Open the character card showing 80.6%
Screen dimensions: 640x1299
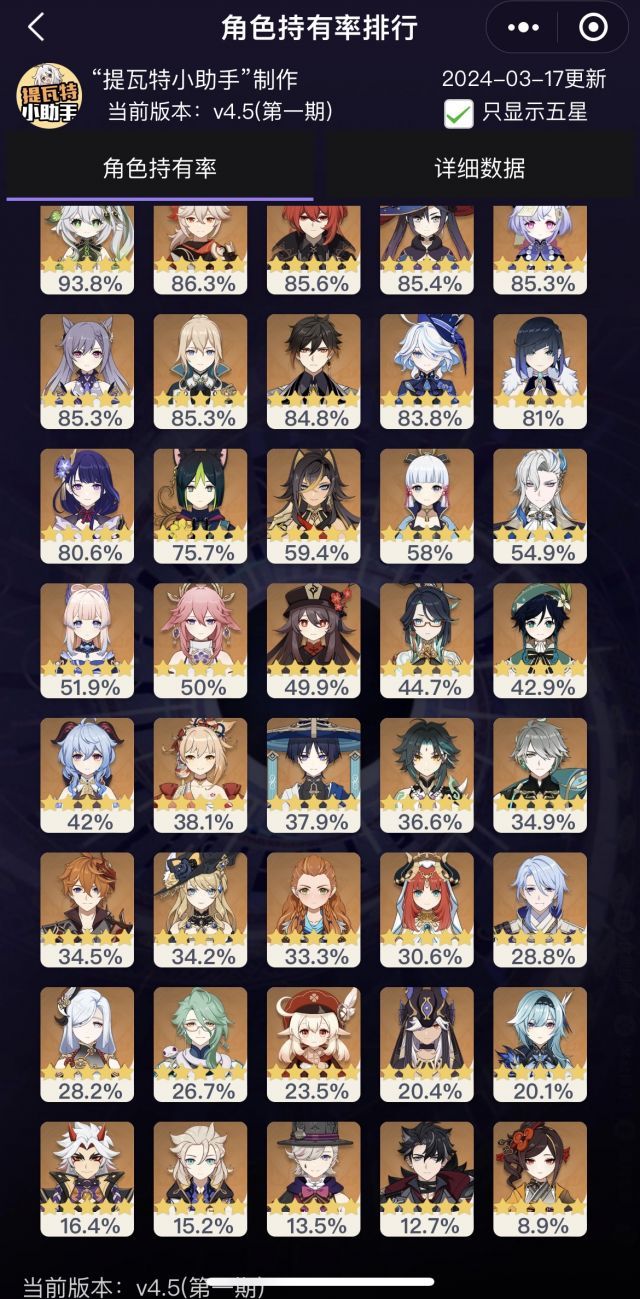[87, 507]
